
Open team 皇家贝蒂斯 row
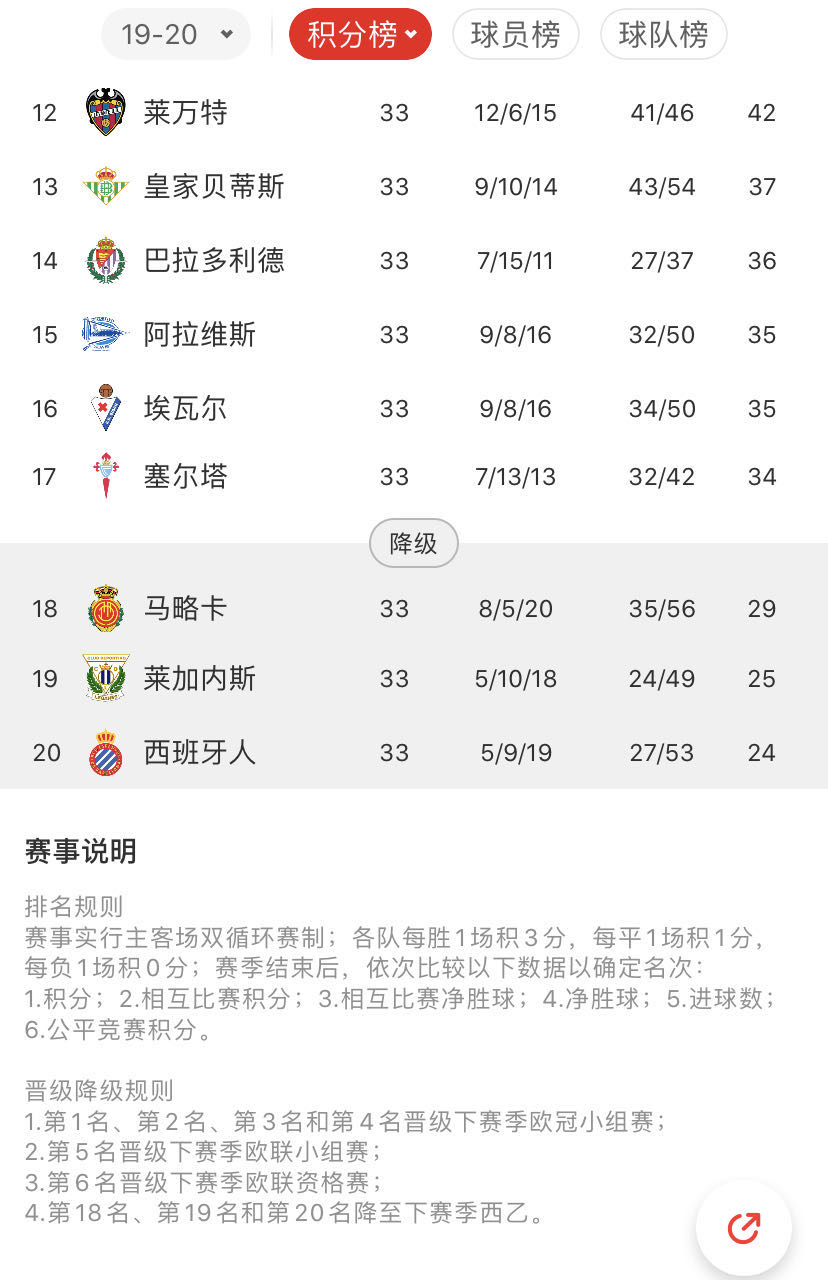click(213, 186)
